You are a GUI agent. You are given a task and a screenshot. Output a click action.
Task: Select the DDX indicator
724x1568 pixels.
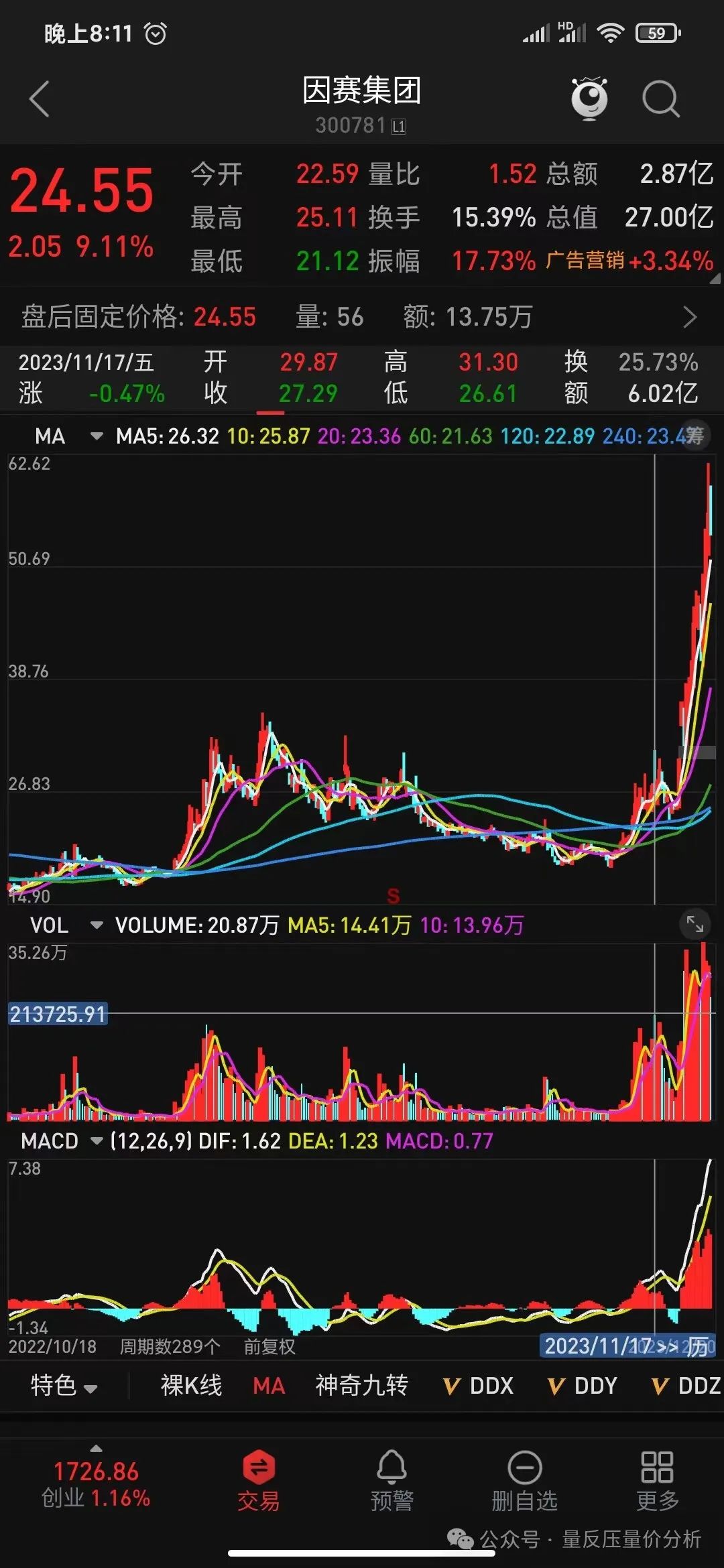tap(479, 1386)
